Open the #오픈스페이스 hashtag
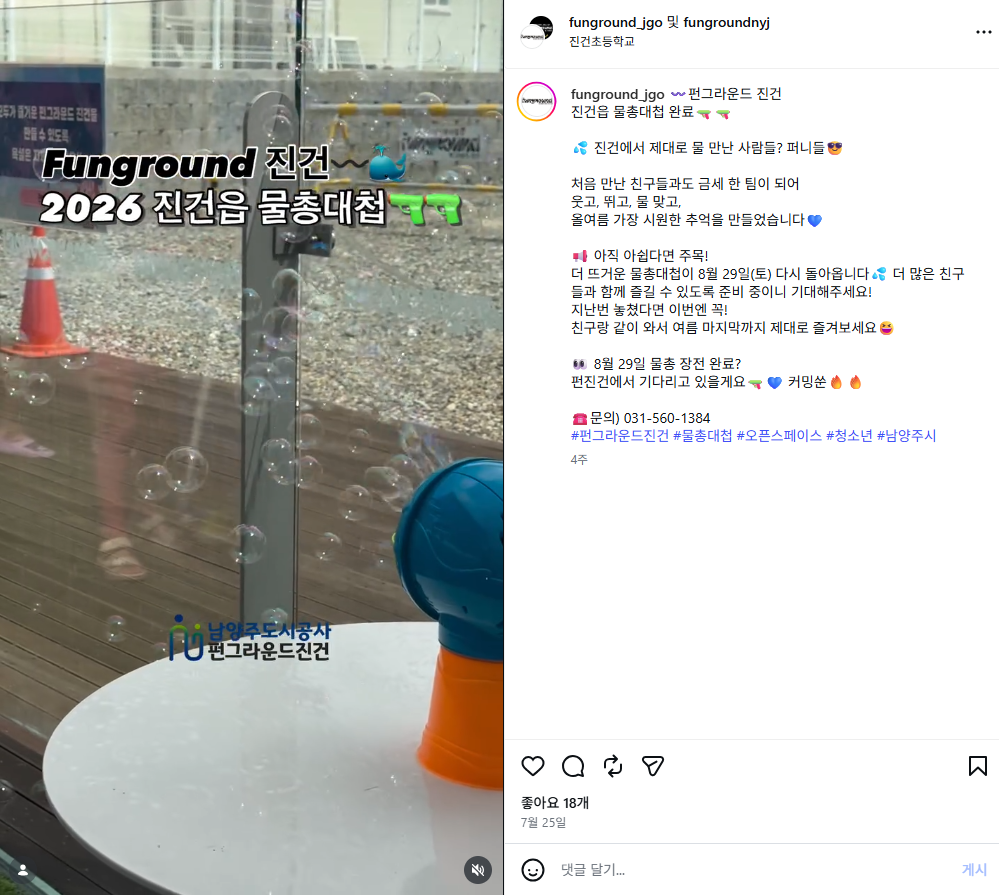Viewport: 999px width, 895px height. click(779, 436)
